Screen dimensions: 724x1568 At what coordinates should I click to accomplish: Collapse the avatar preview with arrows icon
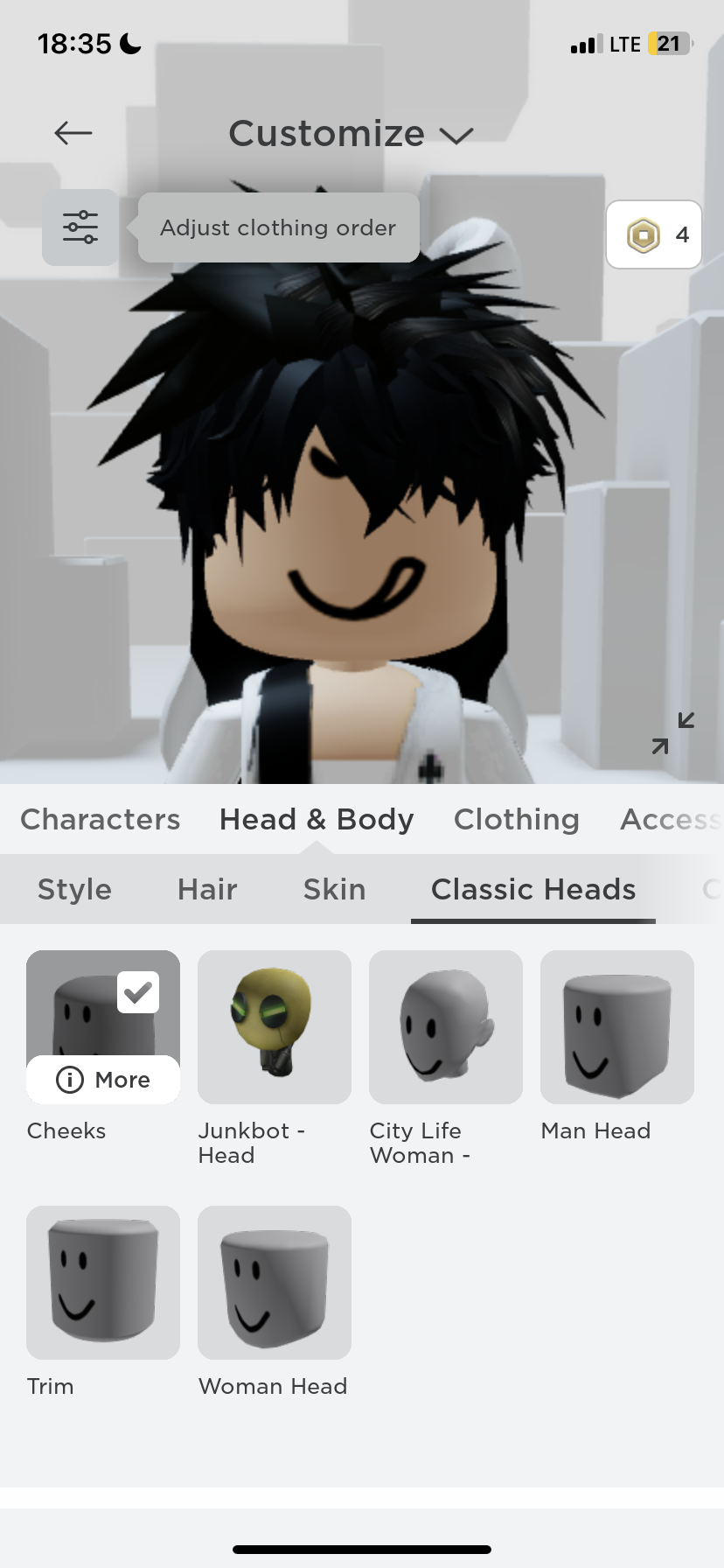tap(672, 733)
